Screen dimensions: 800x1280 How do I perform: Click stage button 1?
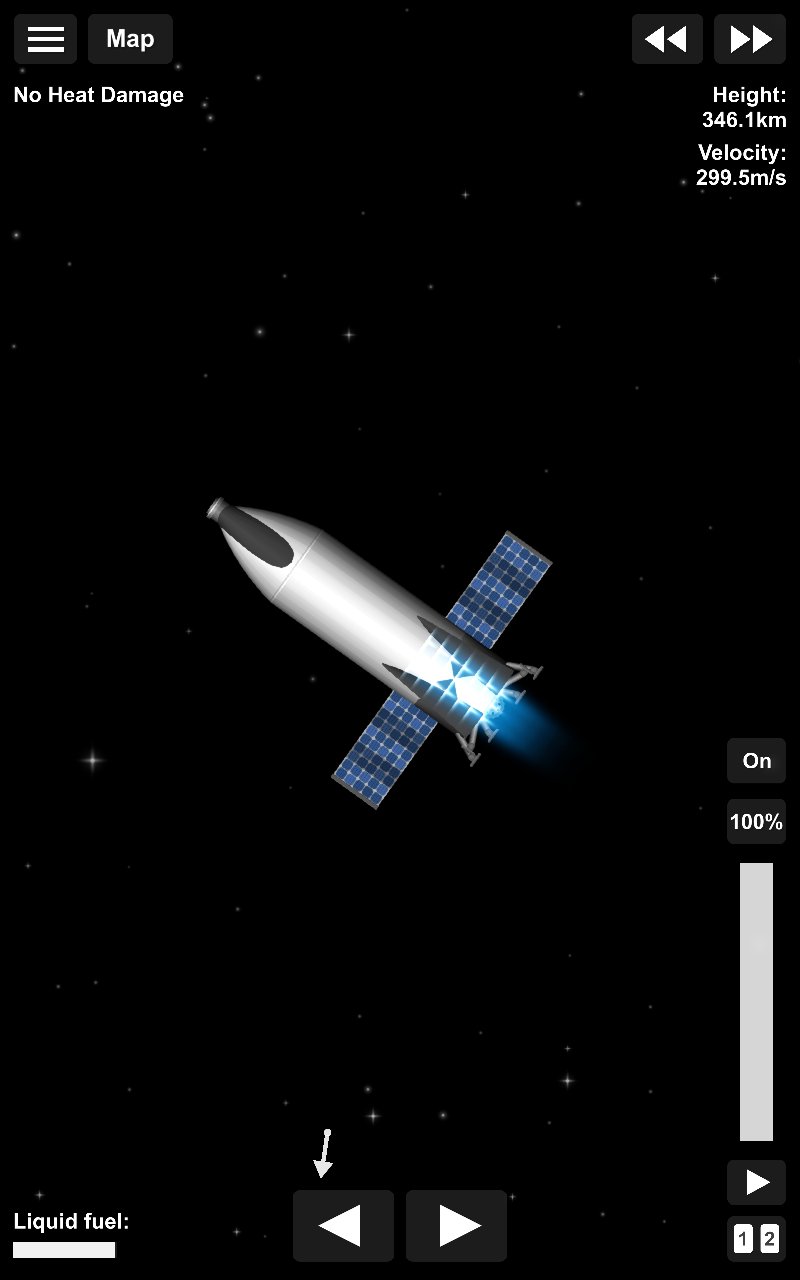pos(742,1238)
